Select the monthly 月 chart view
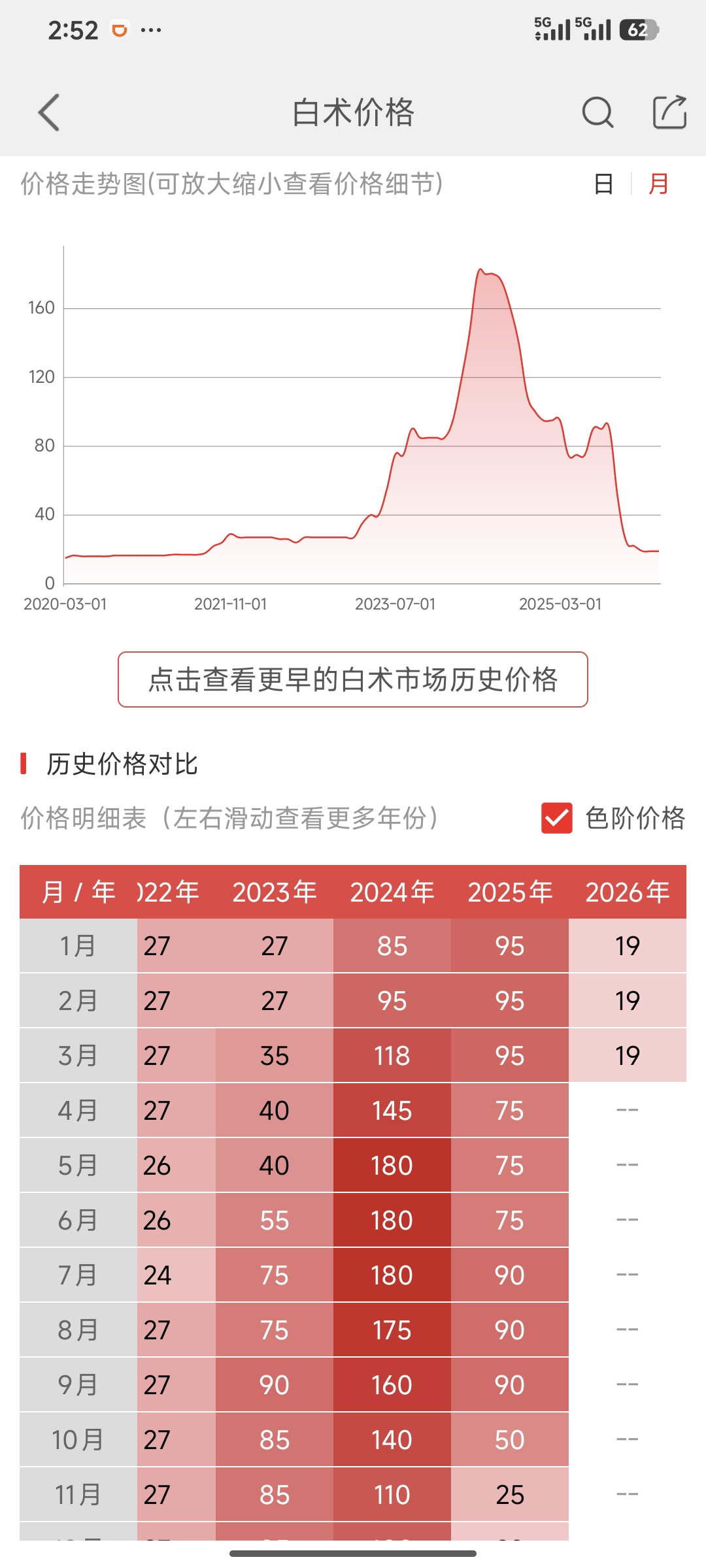Screen dimensions: 706x1568 pos(658,184)
